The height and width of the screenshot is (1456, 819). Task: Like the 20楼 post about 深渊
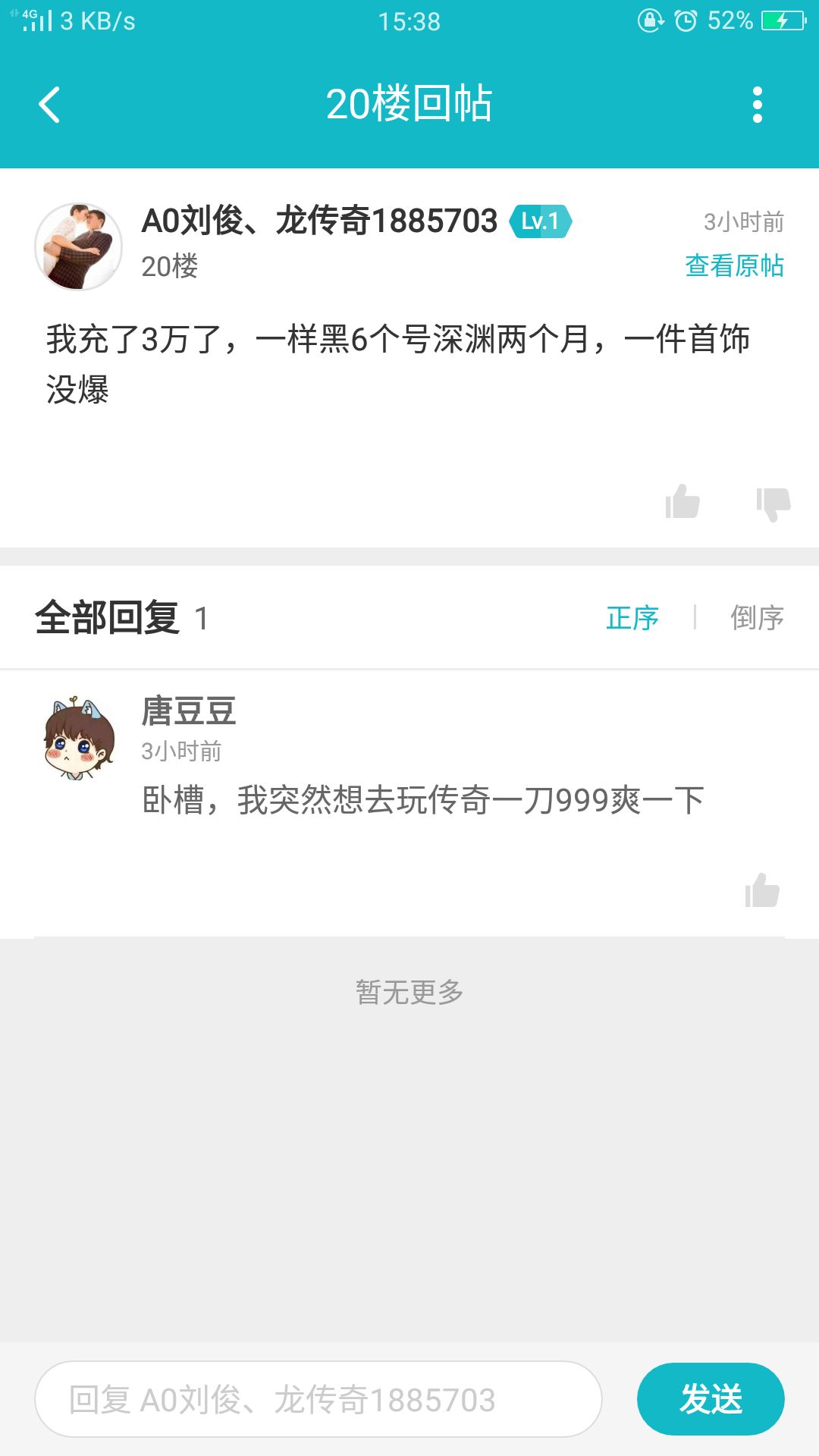click(682, 502)
